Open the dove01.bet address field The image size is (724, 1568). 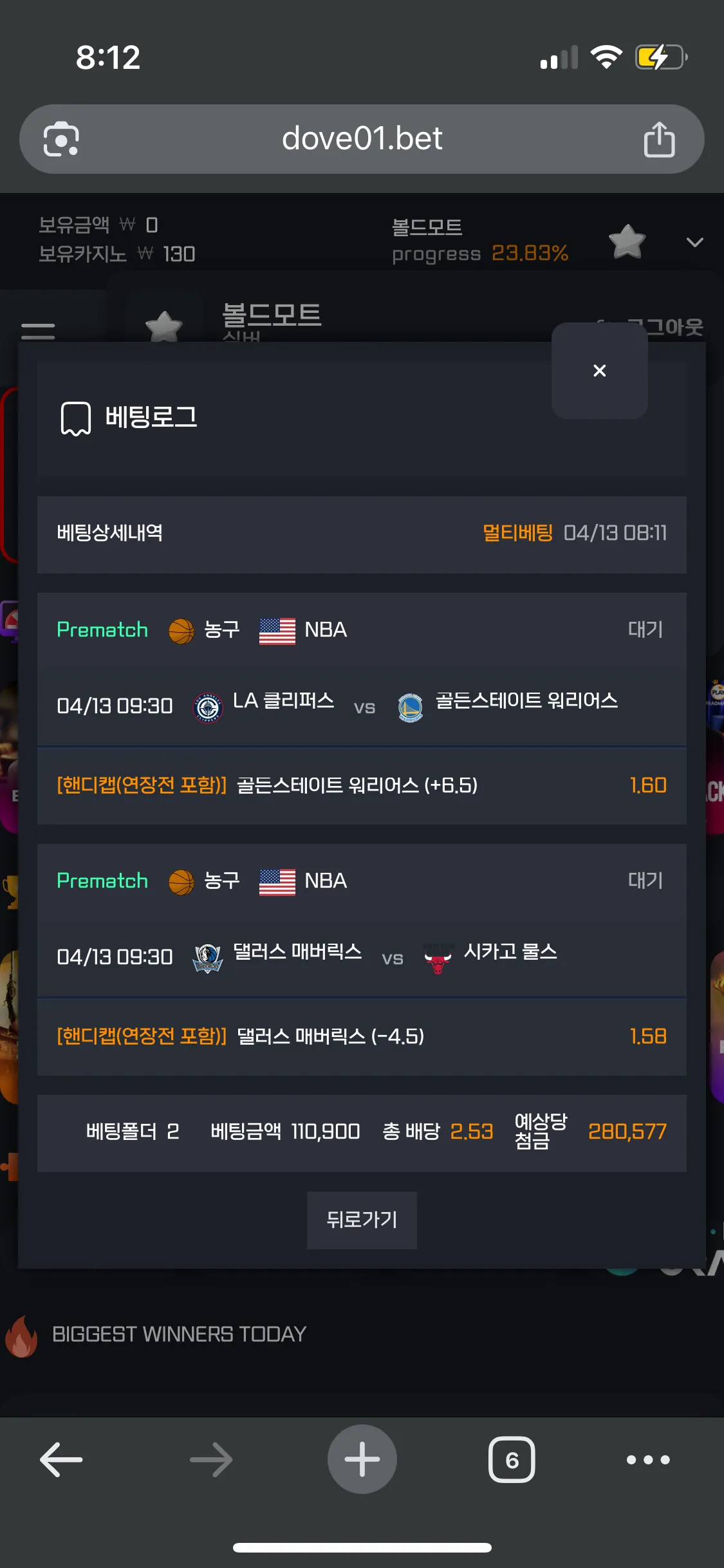pyautogui.click(x=362, y=139)
